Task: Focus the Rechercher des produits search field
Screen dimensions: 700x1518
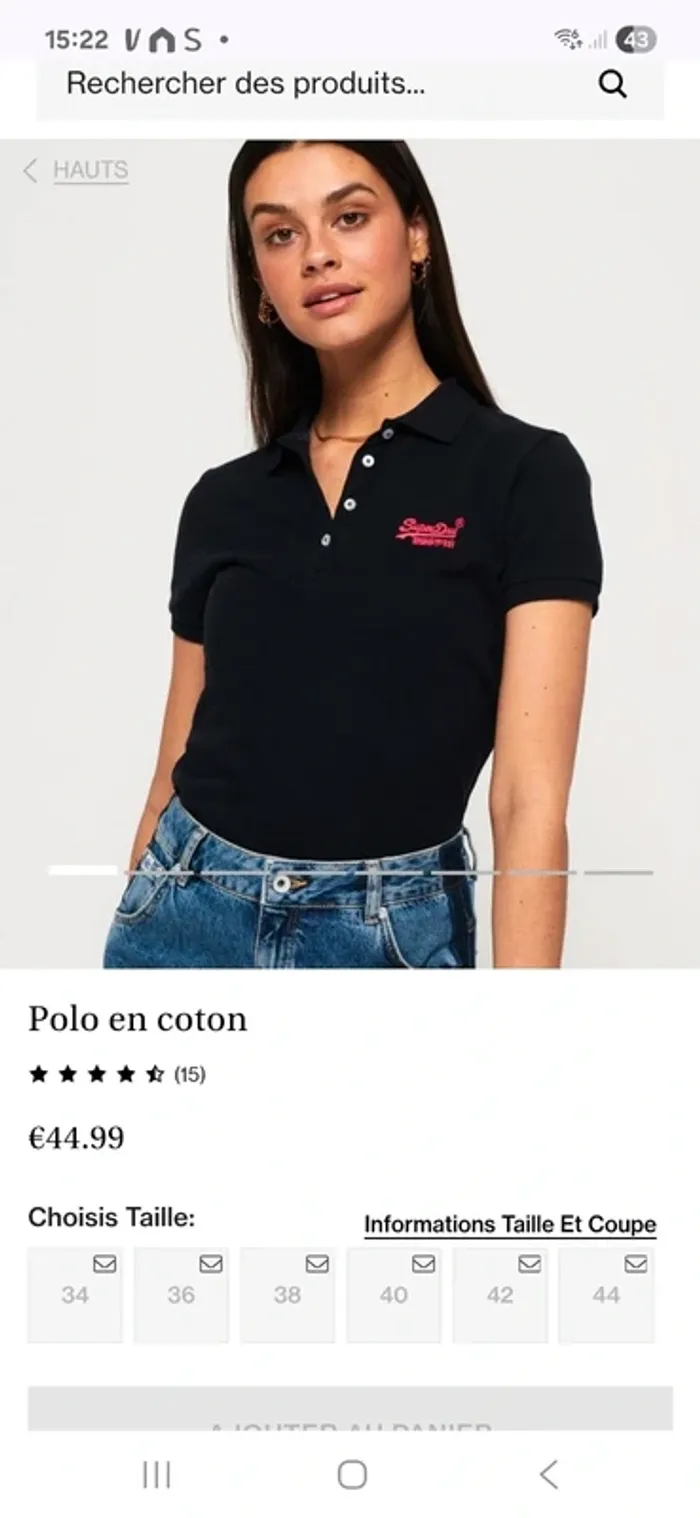Action: tap(300, 85)
